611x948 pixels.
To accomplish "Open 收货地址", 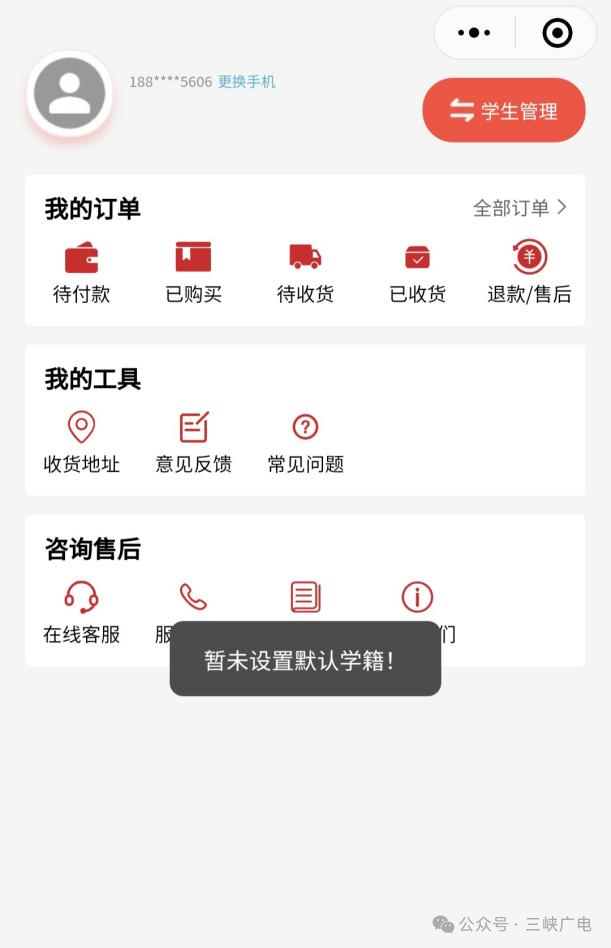I will [x=81, y=441].
